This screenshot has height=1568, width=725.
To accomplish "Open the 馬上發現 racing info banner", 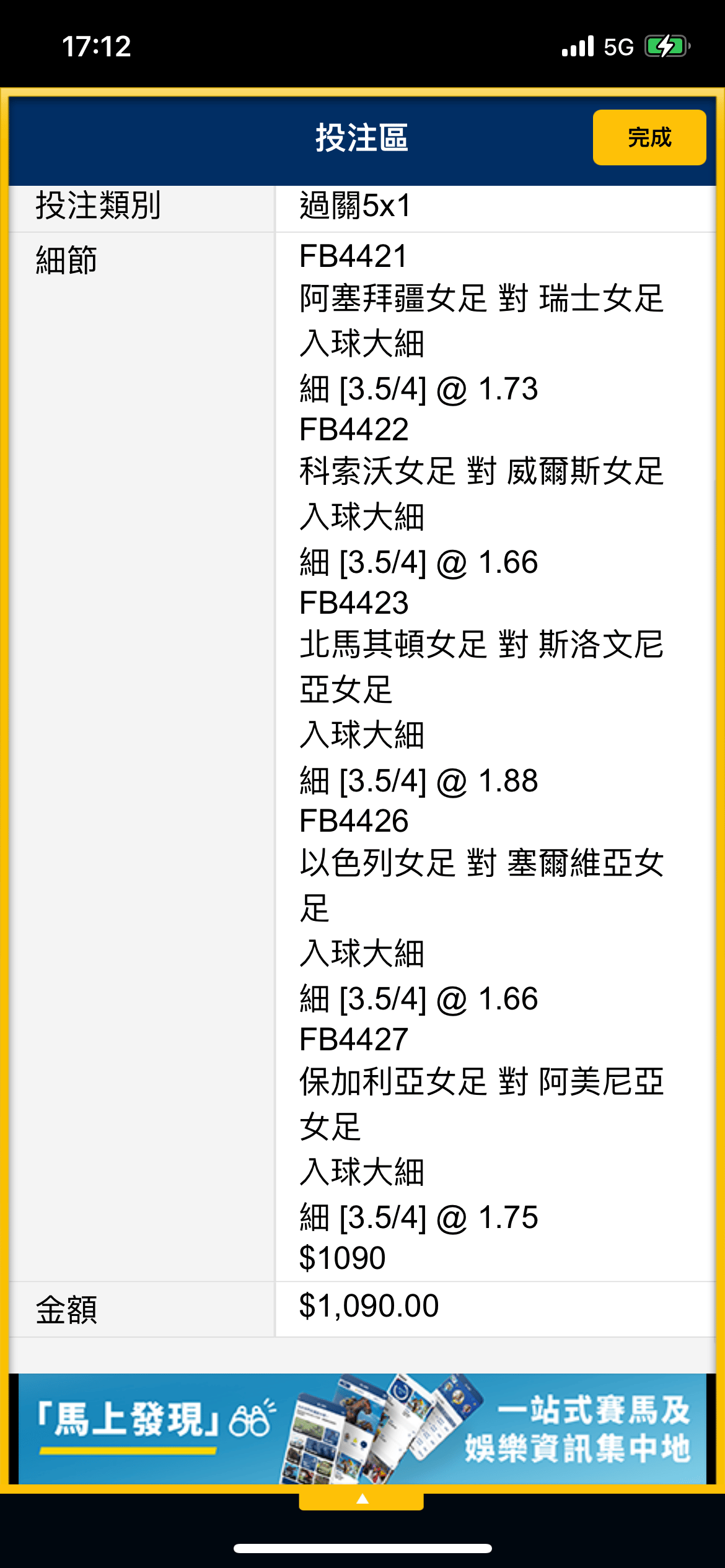I will [x=362, y=1428].
